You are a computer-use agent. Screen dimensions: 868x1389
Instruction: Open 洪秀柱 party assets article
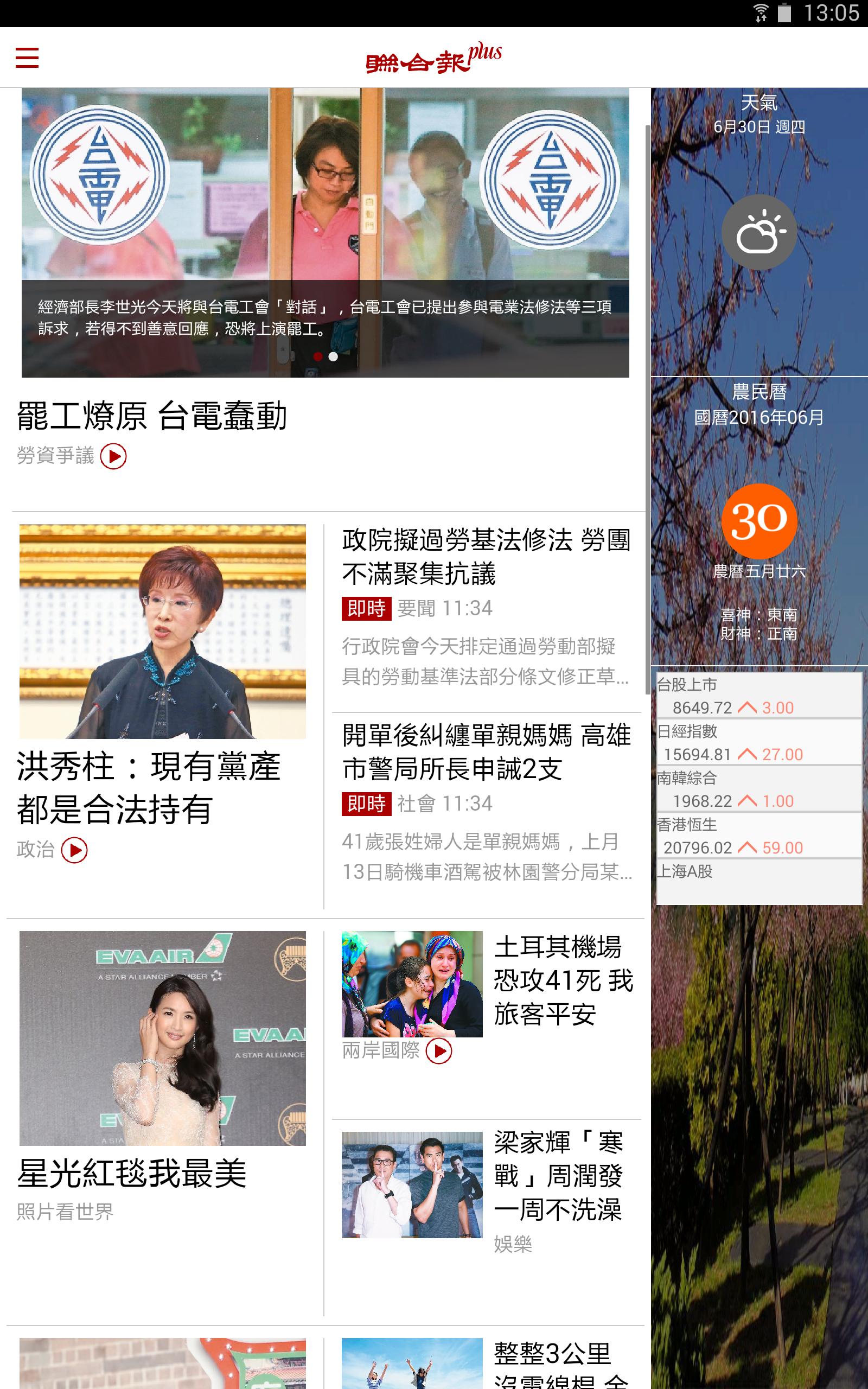(148, 787)
